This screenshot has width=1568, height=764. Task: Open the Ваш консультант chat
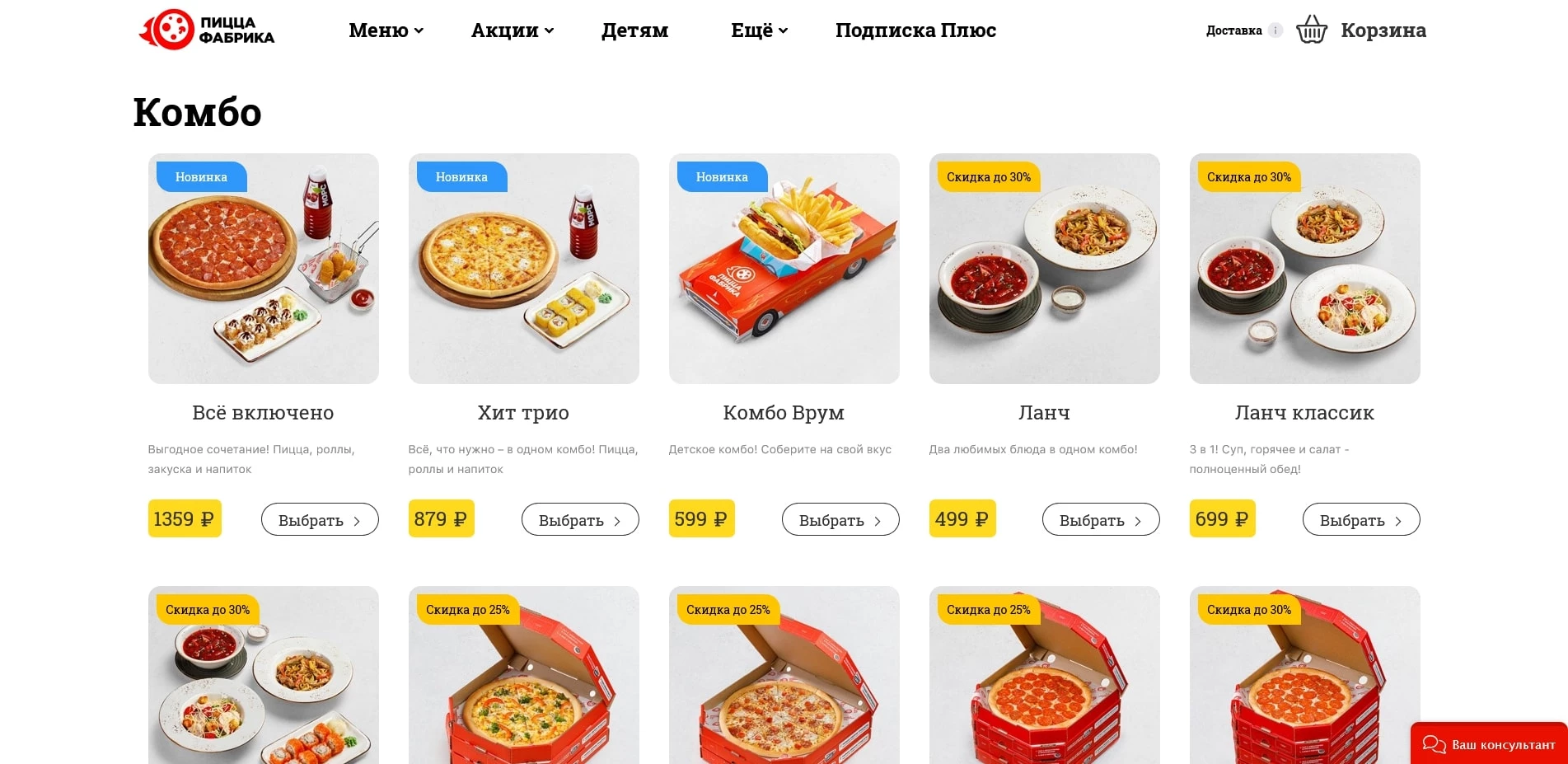1490,744
